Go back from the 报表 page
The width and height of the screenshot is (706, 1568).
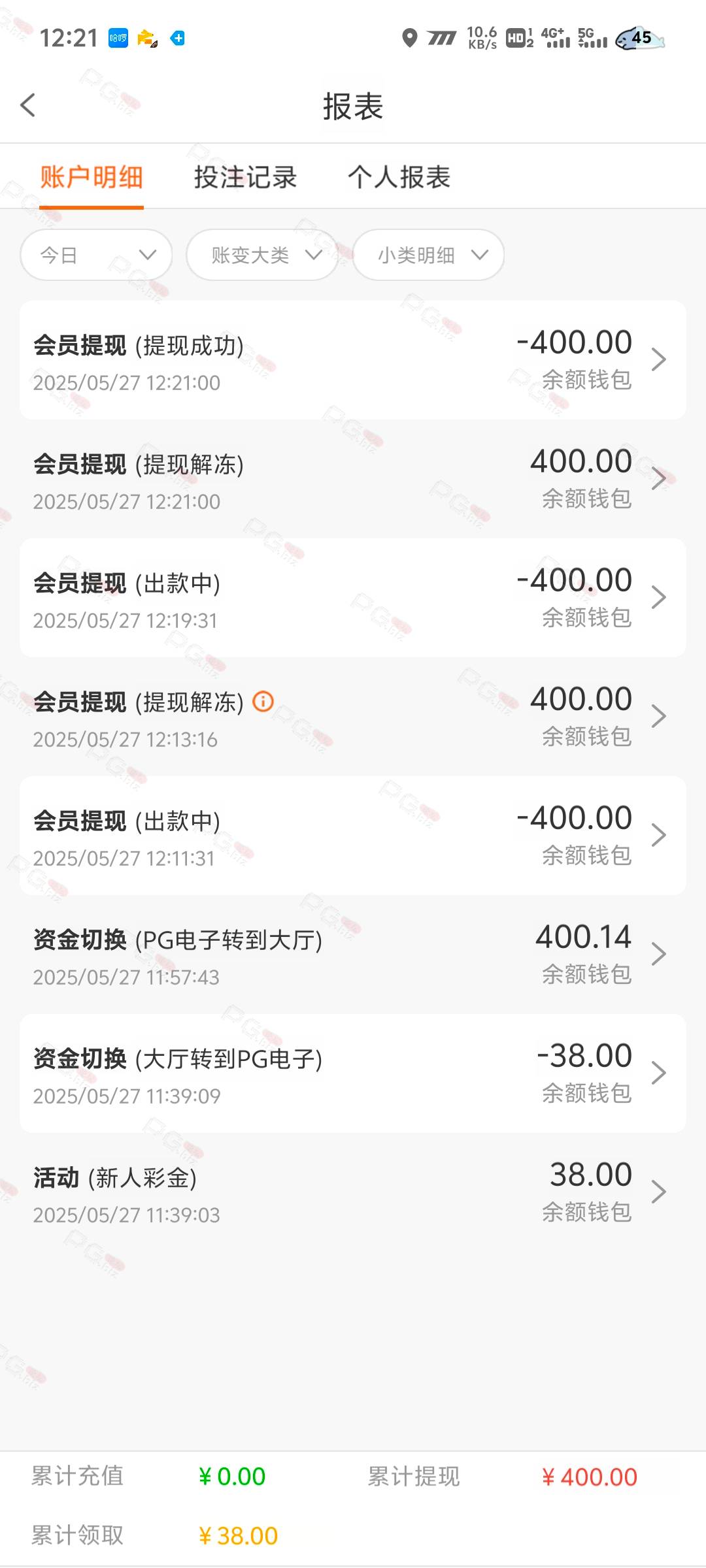tap(28, 105)
